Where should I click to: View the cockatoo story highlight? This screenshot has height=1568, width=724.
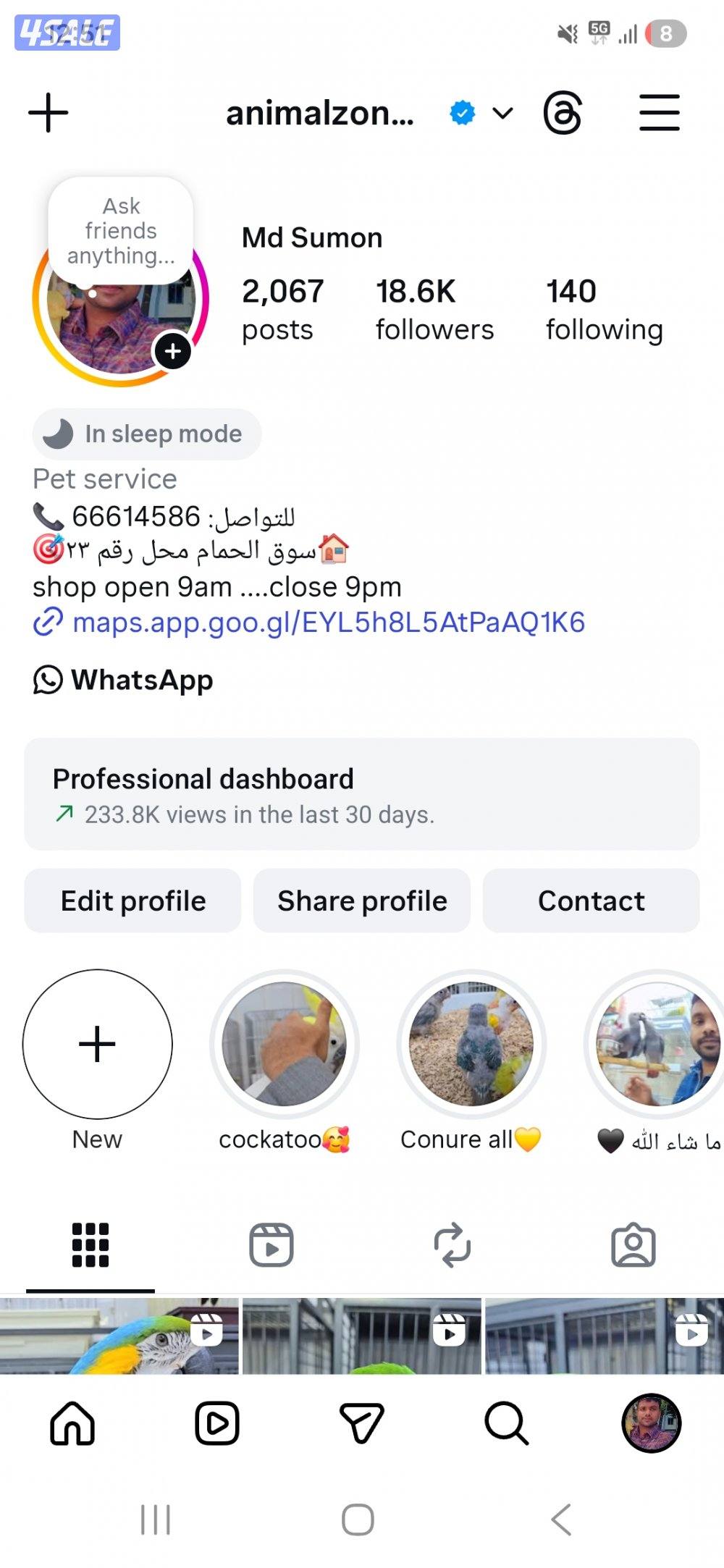coord(285,1045)
